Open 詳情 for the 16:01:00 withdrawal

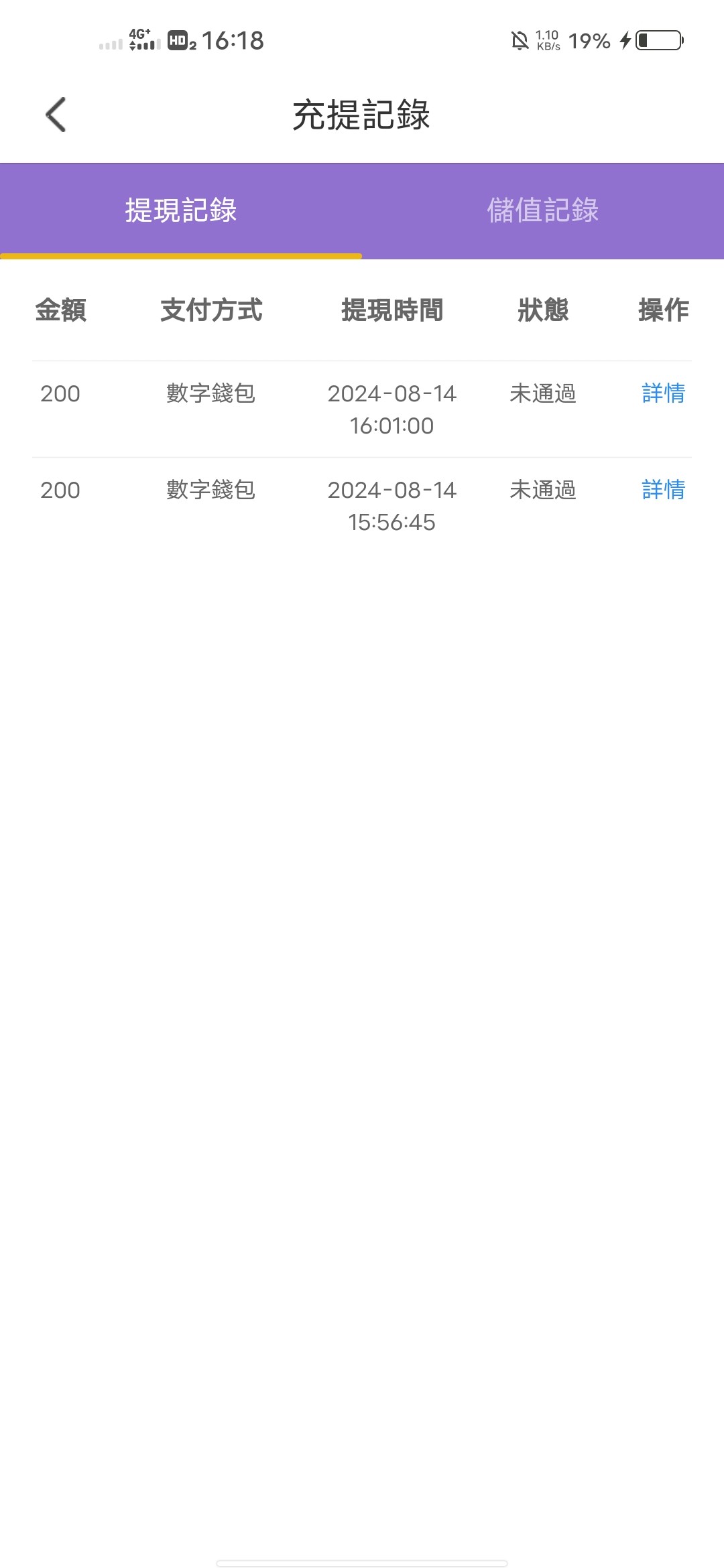[663, 393]
